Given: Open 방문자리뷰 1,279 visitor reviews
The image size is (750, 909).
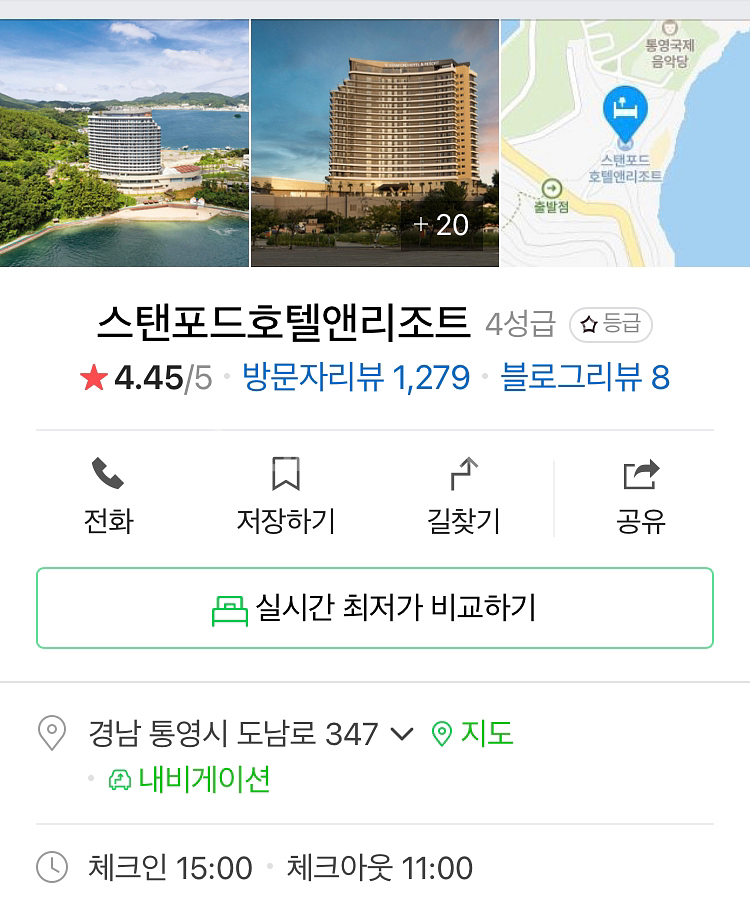Looking at the screenshot, I should point(356,377).
